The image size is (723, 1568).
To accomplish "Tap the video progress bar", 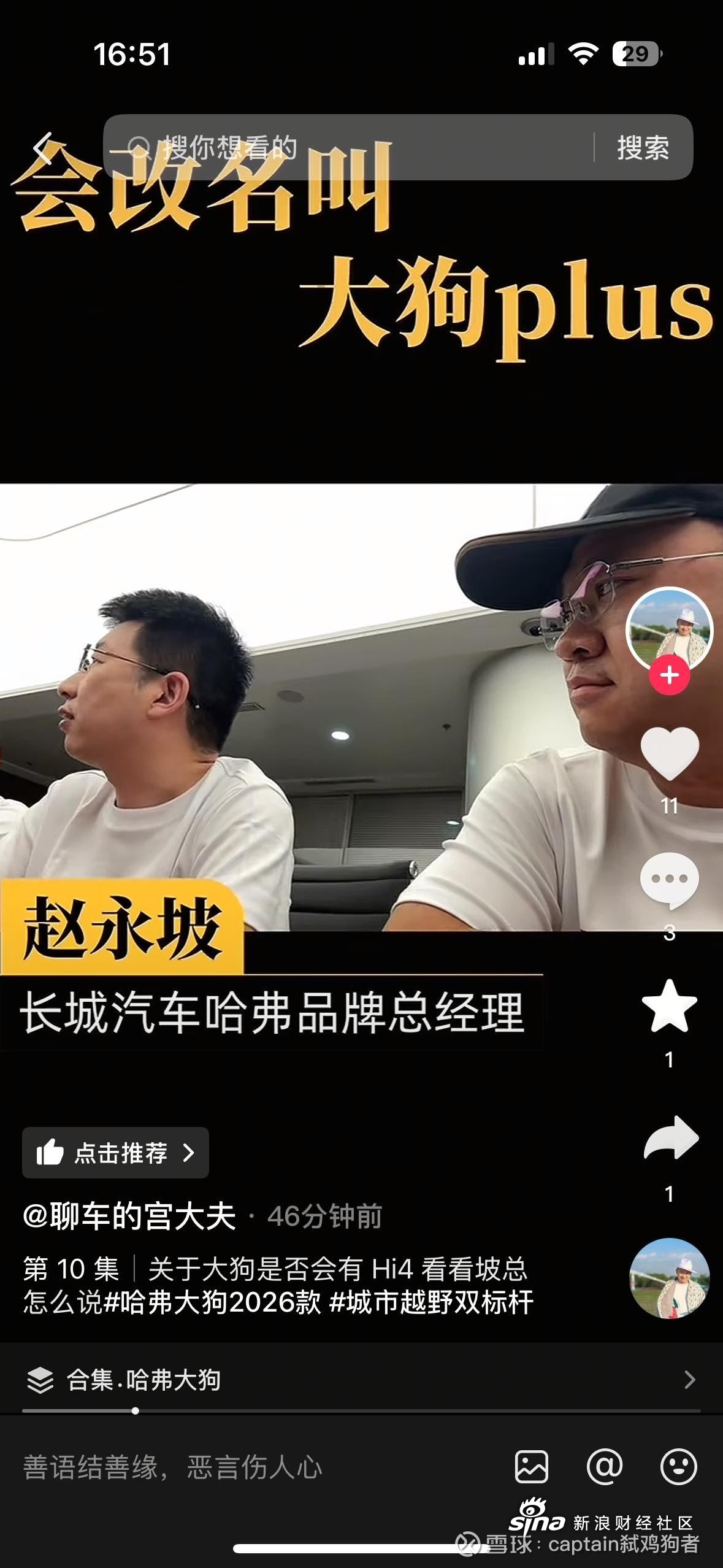I will tap(361, 1411).
